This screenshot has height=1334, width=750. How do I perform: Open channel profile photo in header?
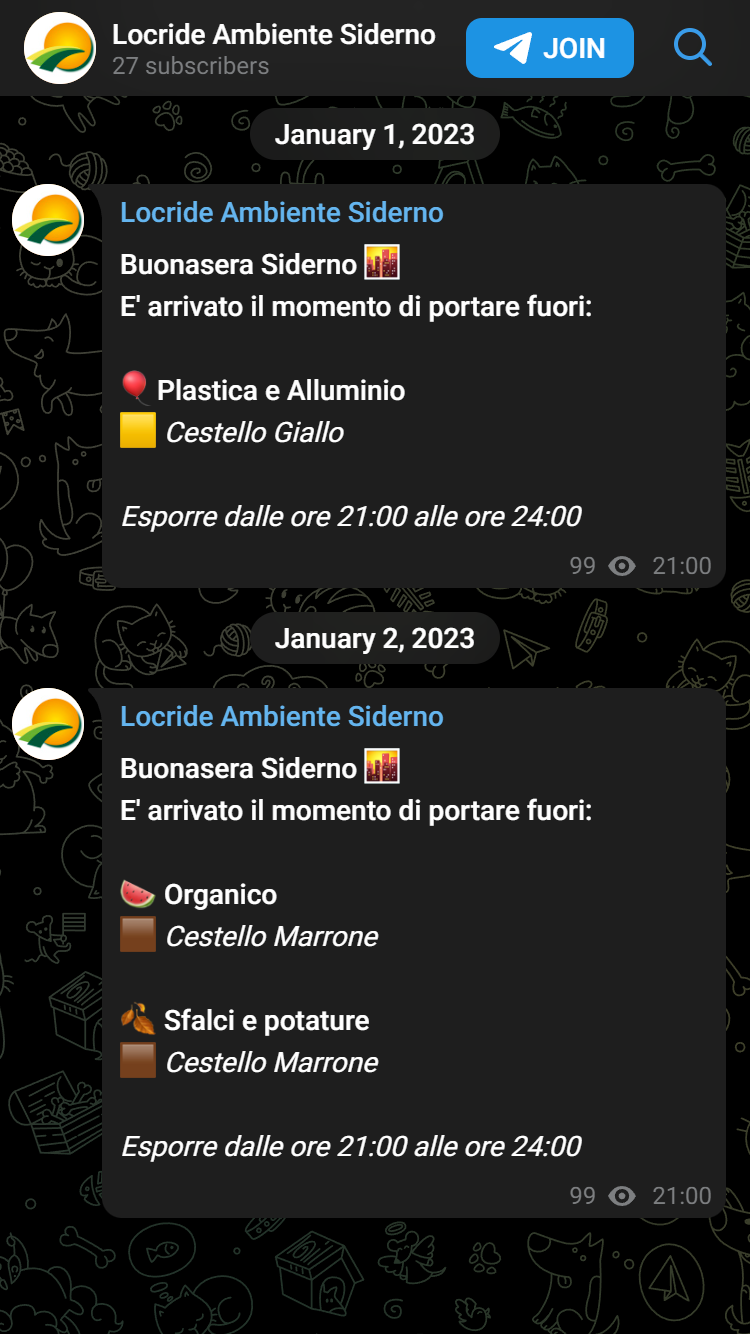[60, 48]
